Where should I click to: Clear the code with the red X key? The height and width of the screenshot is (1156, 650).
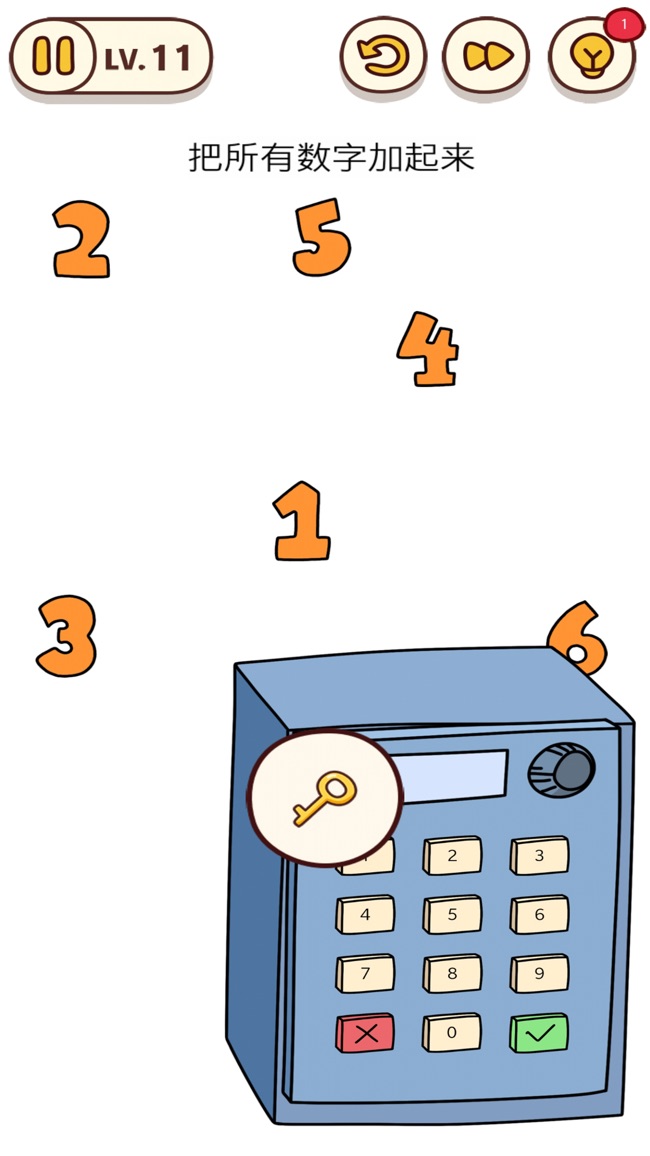[x=365, y=1034]
